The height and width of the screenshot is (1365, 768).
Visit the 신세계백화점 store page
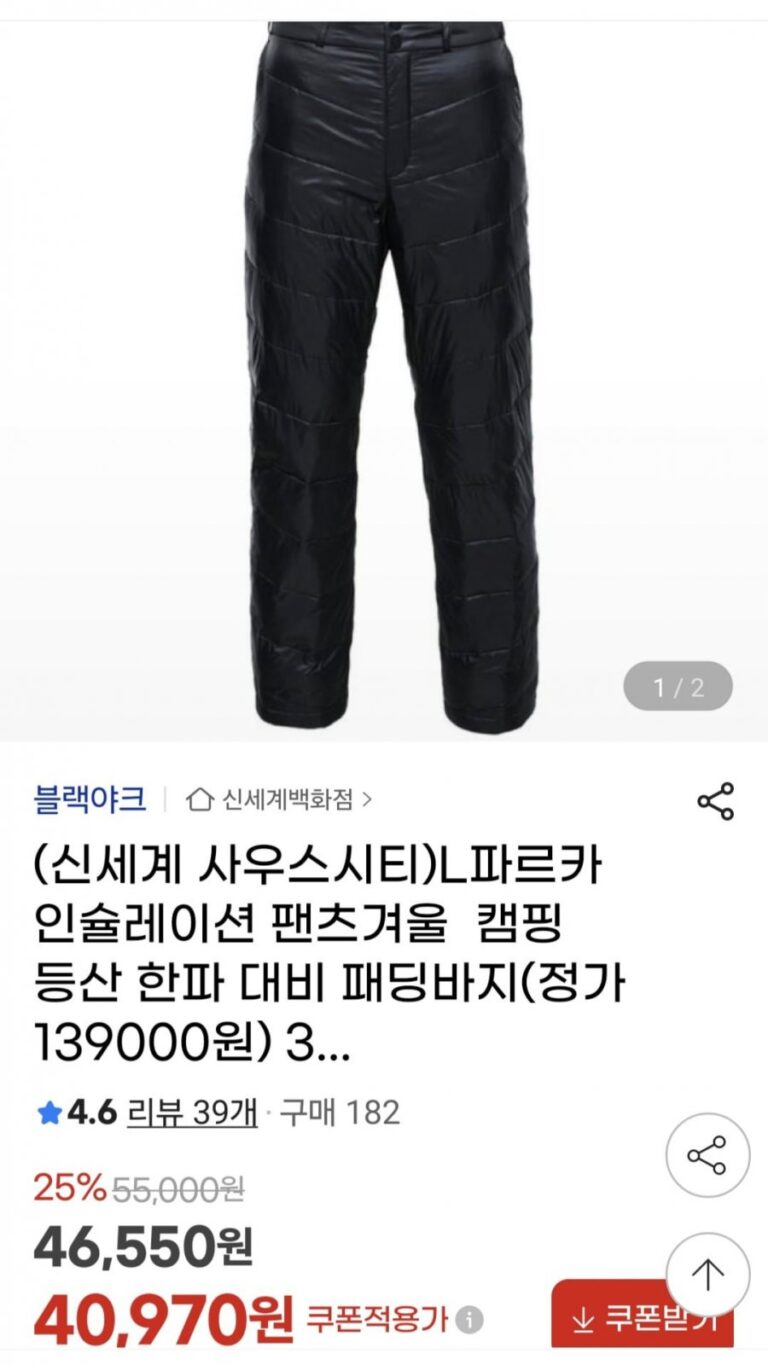[x=280, y=799]
